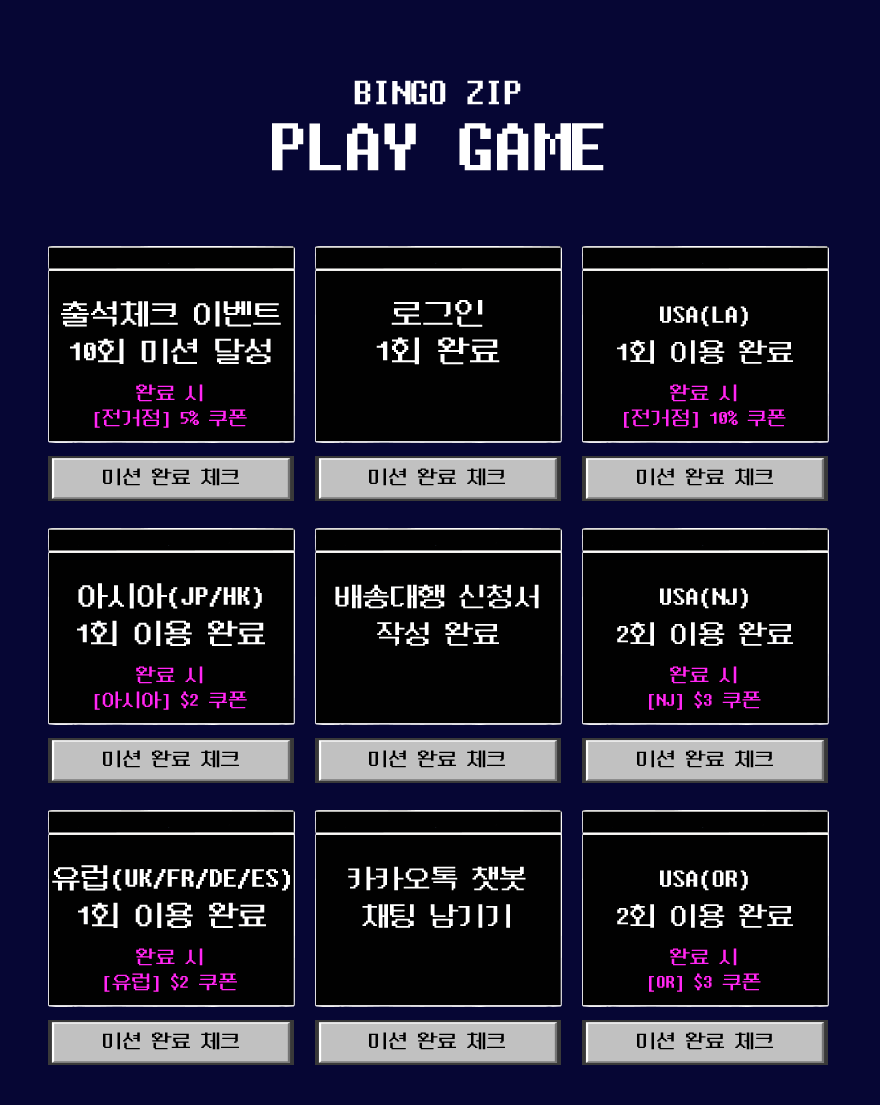
Task: Check 카카오톡 챗봇 채팅 남기기 mission
Action: click(x=438, y=1042)
